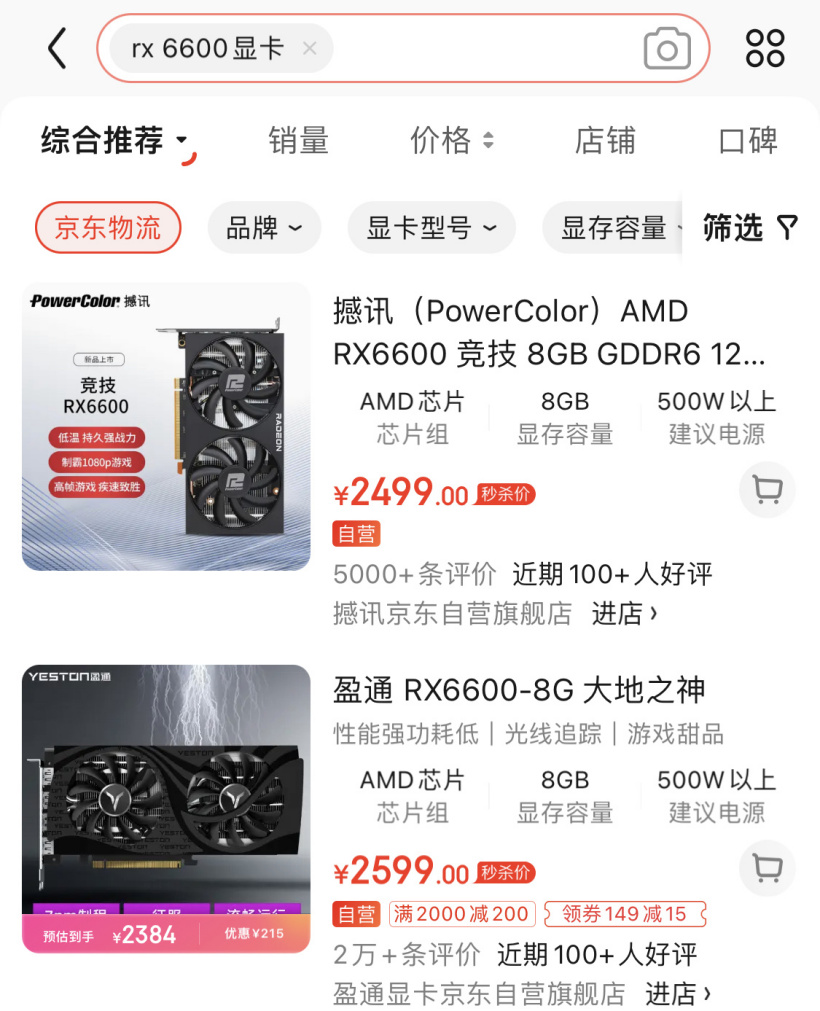Add the 盈通 RX6600-8G to cart
This screenshot has width=820, height=1011.
(767, 869)
